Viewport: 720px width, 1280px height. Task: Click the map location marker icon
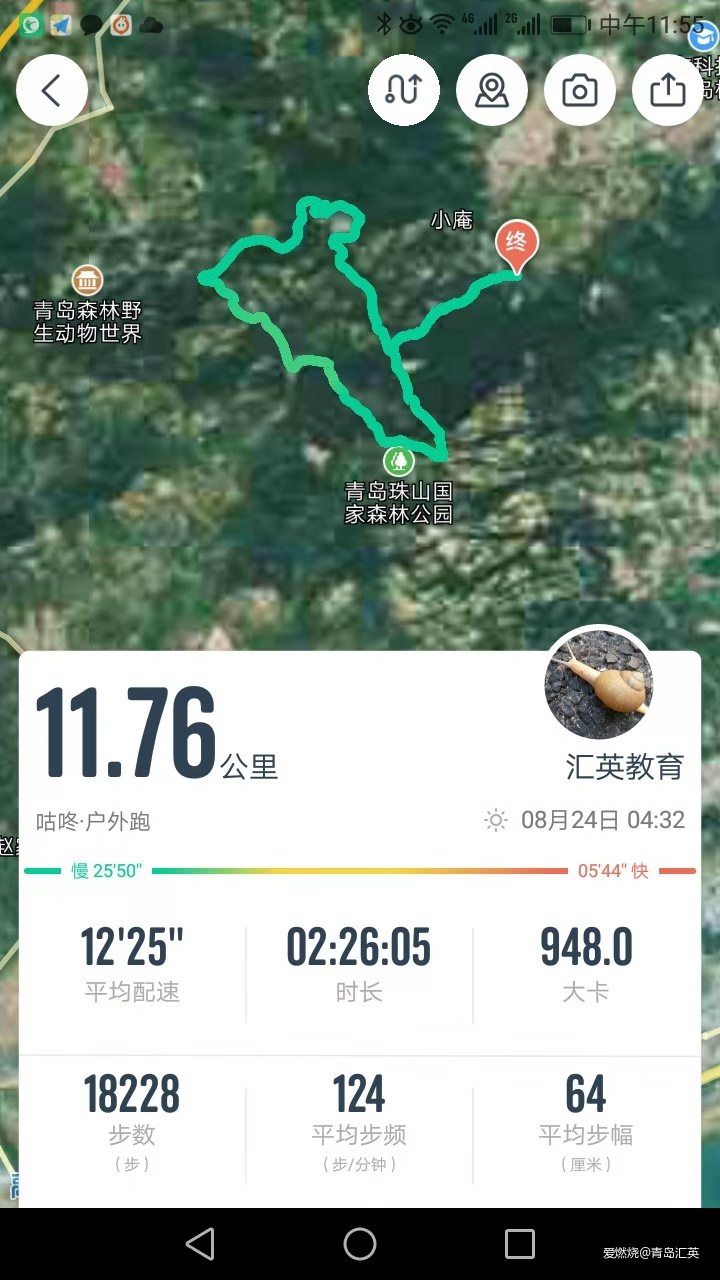(492, 89)
